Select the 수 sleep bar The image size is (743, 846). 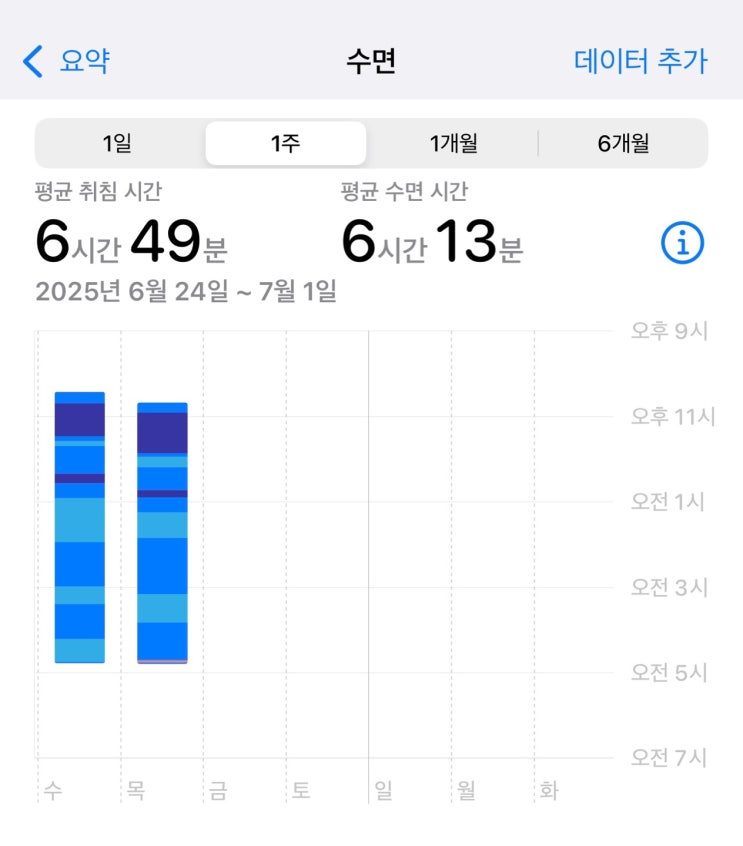pyautogui.click(x=80, y=527)
